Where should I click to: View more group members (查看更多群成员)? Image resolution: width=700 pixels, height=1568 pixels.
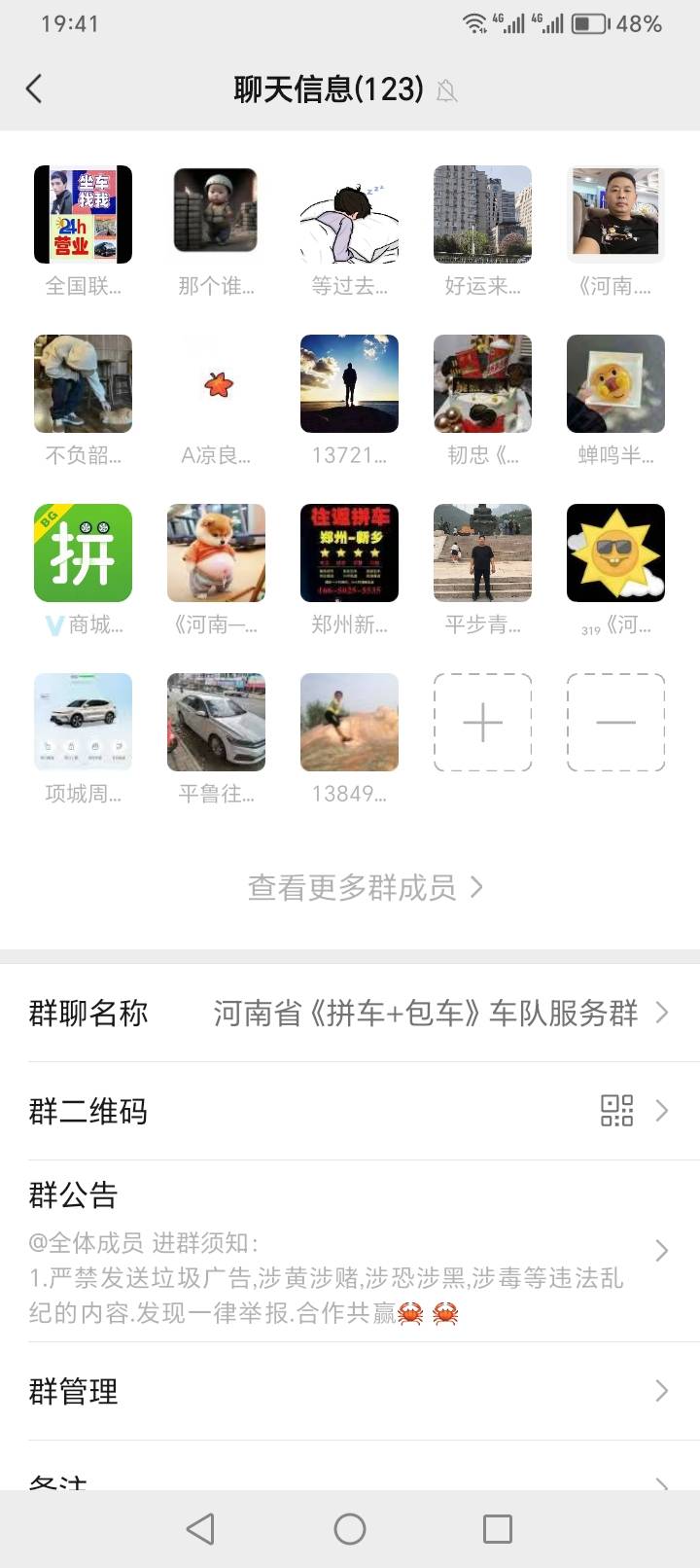(365, 887)
